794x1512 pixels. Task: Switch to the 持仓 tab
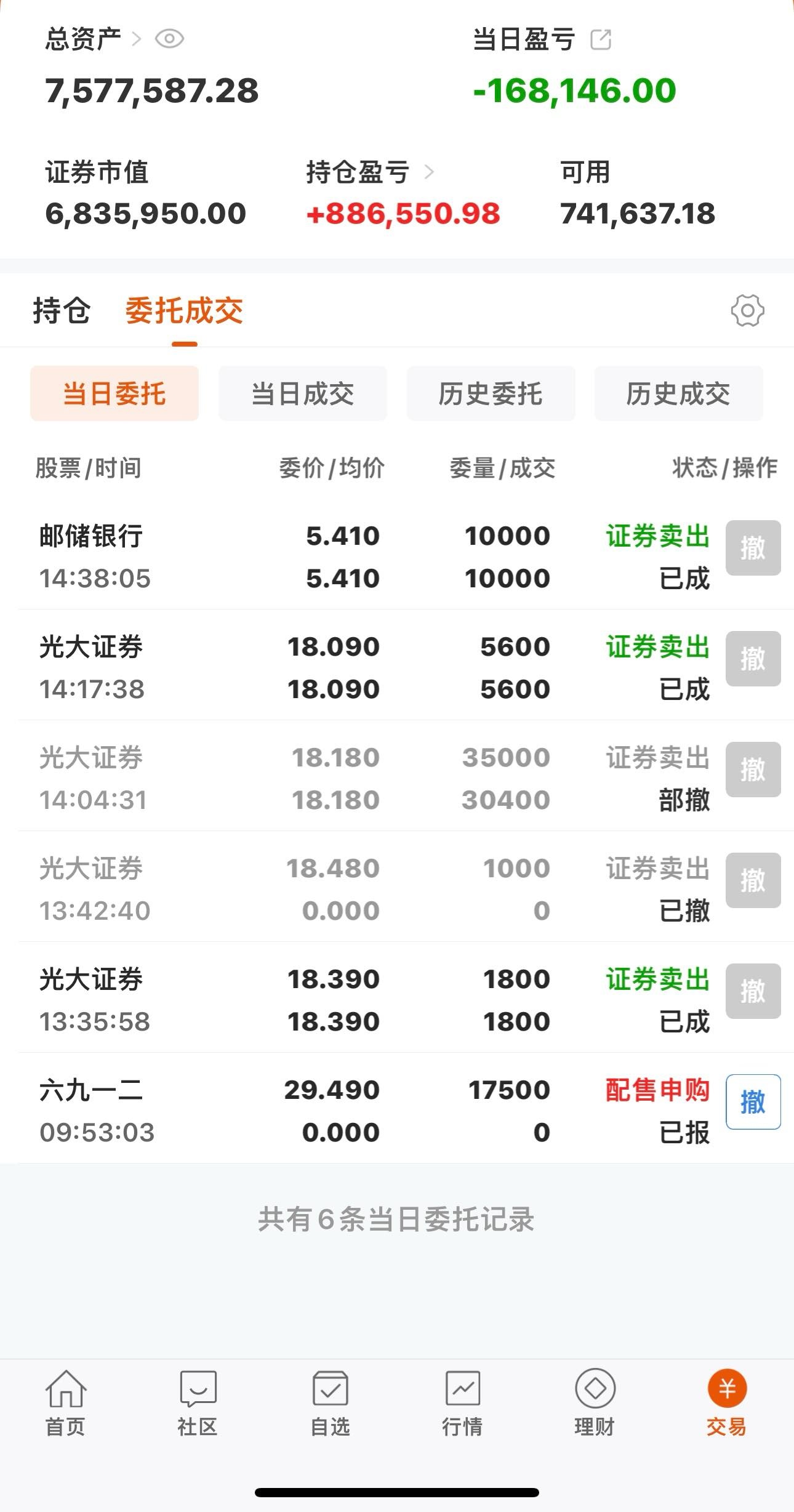pyautogui.click(x=62, y=310)
